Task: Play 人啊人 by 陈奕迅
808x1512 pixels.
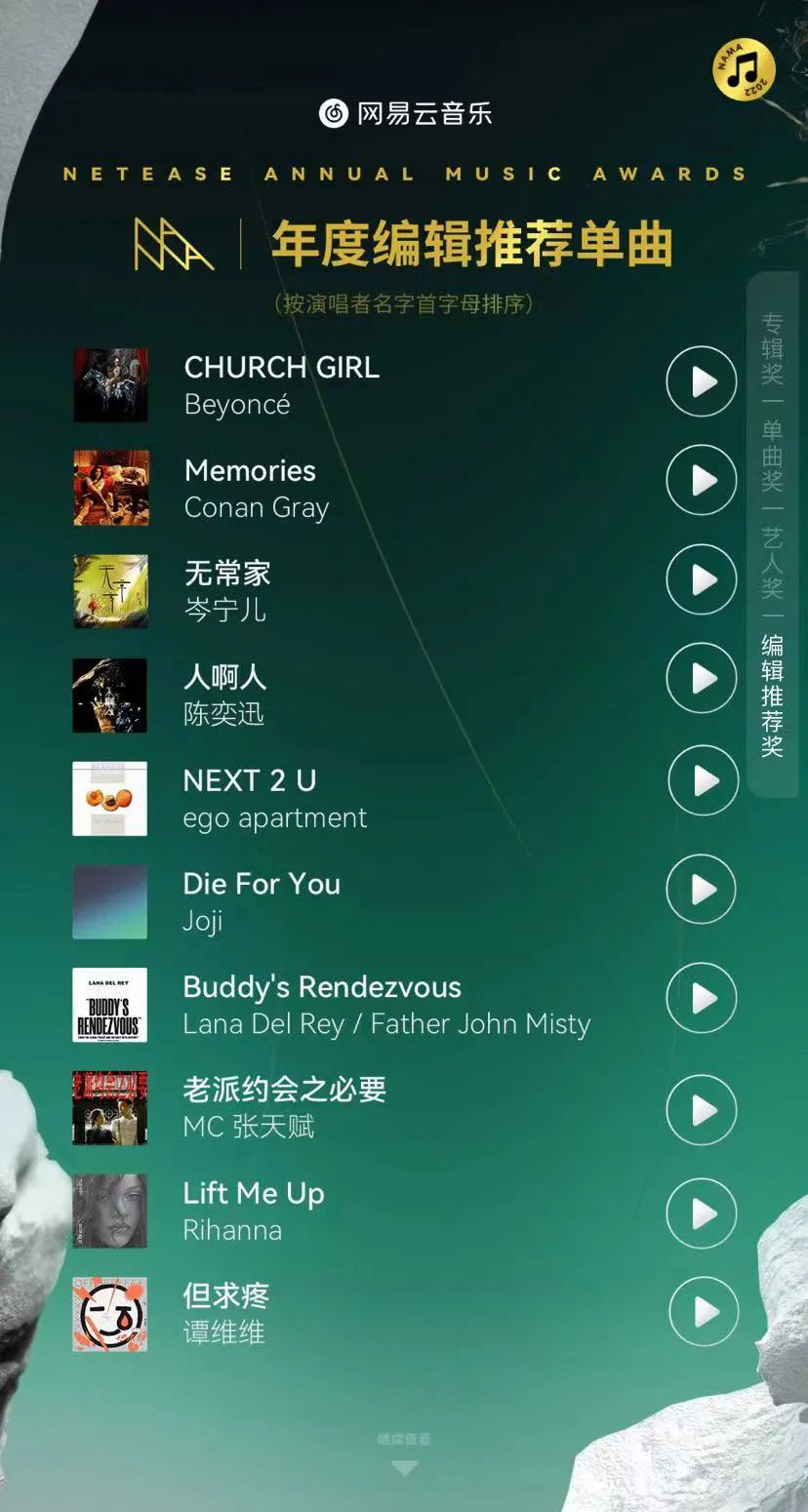Action: [x=701, y=678]
